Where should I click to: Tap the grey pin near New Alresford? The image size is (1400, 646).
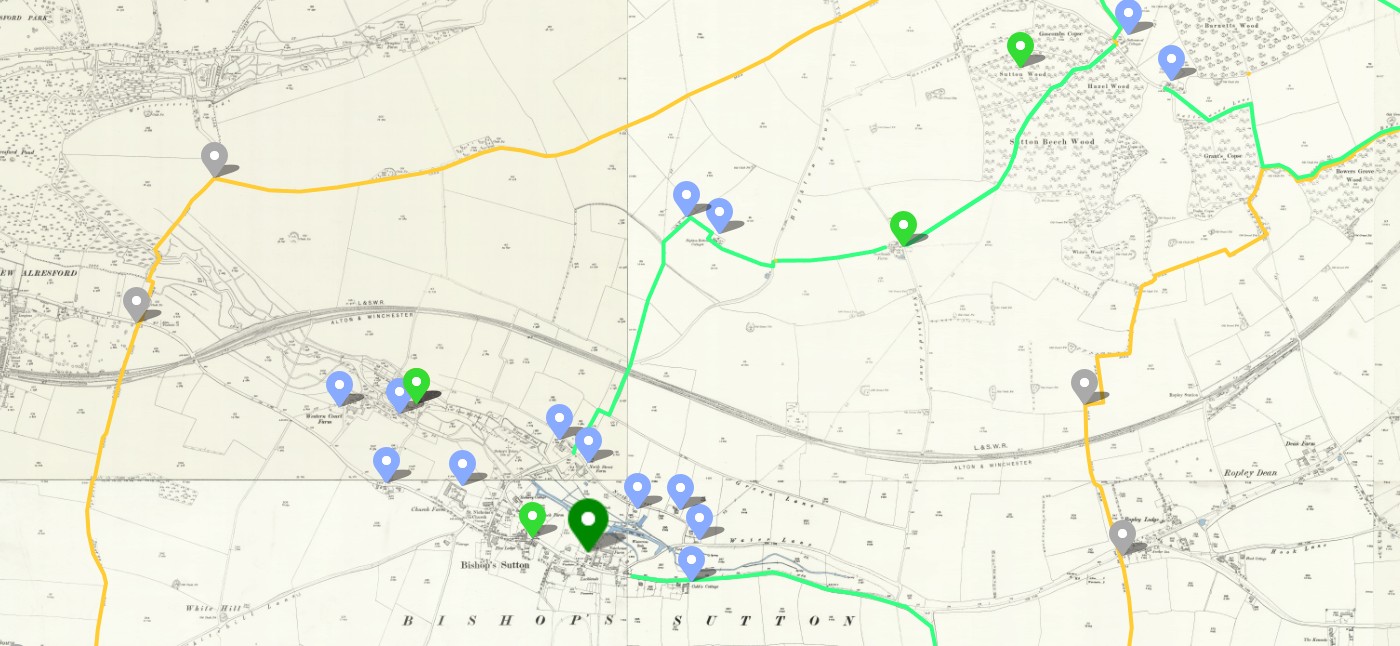[x=136, y=302]
